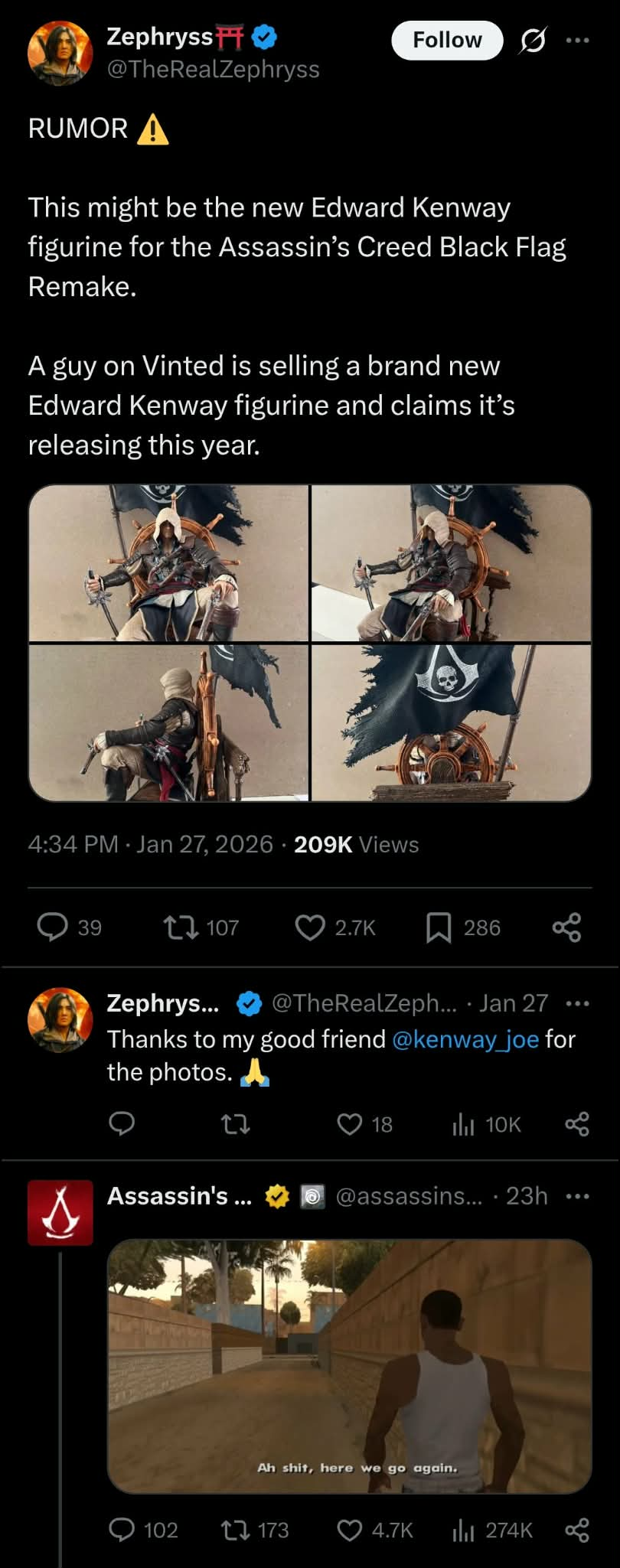This screenshot has width=620, height=1568.
Task: Open overflow menu on Zephryss reply
Action: 578,1002
